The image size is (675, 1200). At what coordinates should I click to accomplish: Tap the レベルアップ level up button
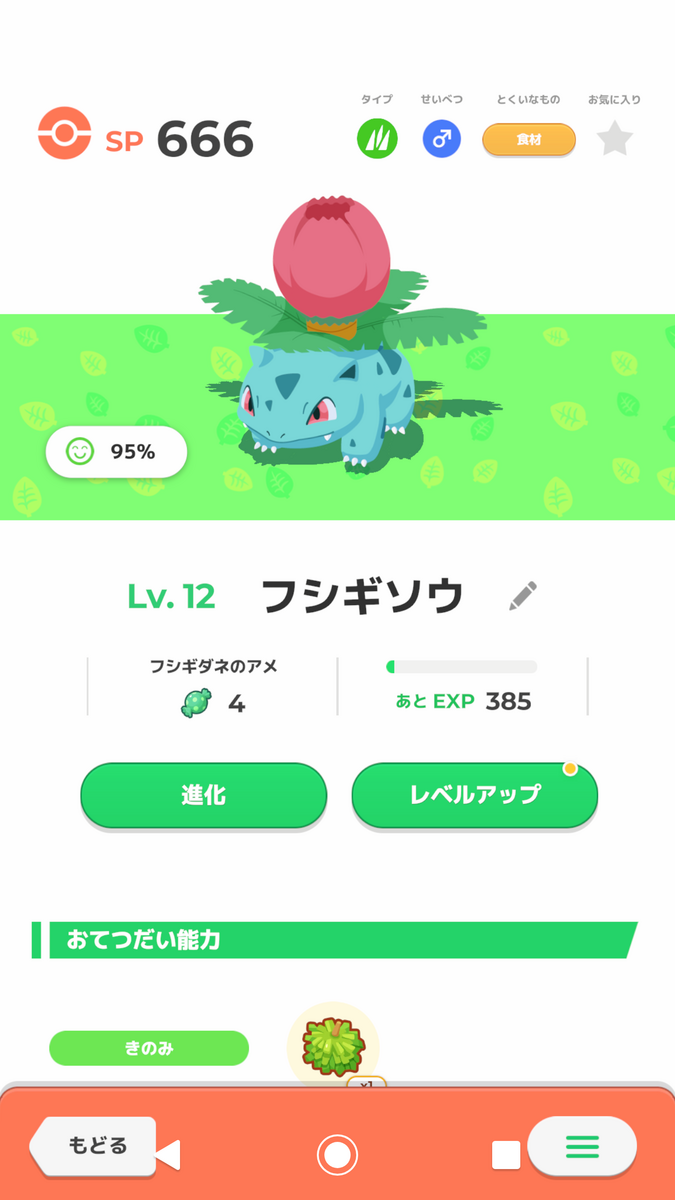(475, 795)
